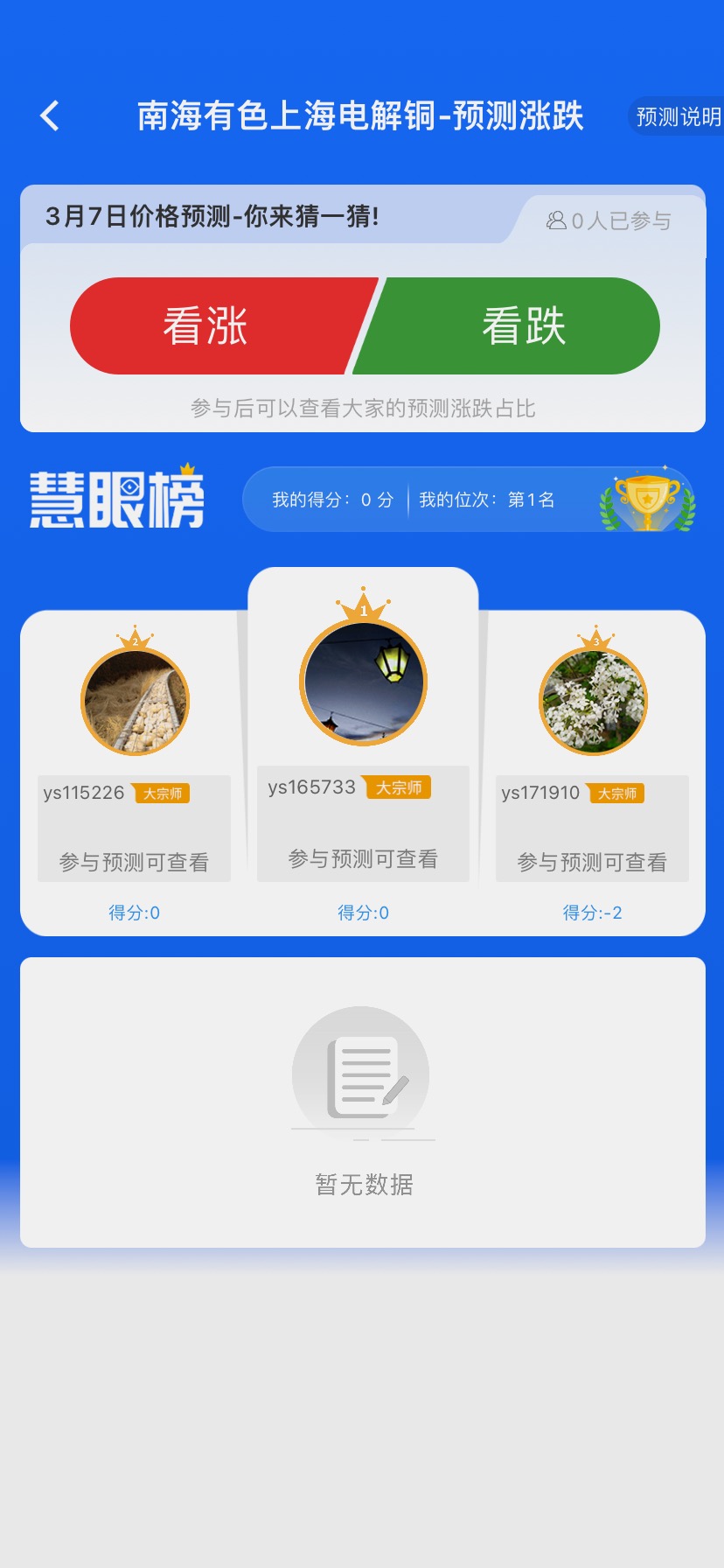Predict price rise with 看涨
This screenshot has width=724, height=1568.
pyautogui.click(x=210, y=325)
